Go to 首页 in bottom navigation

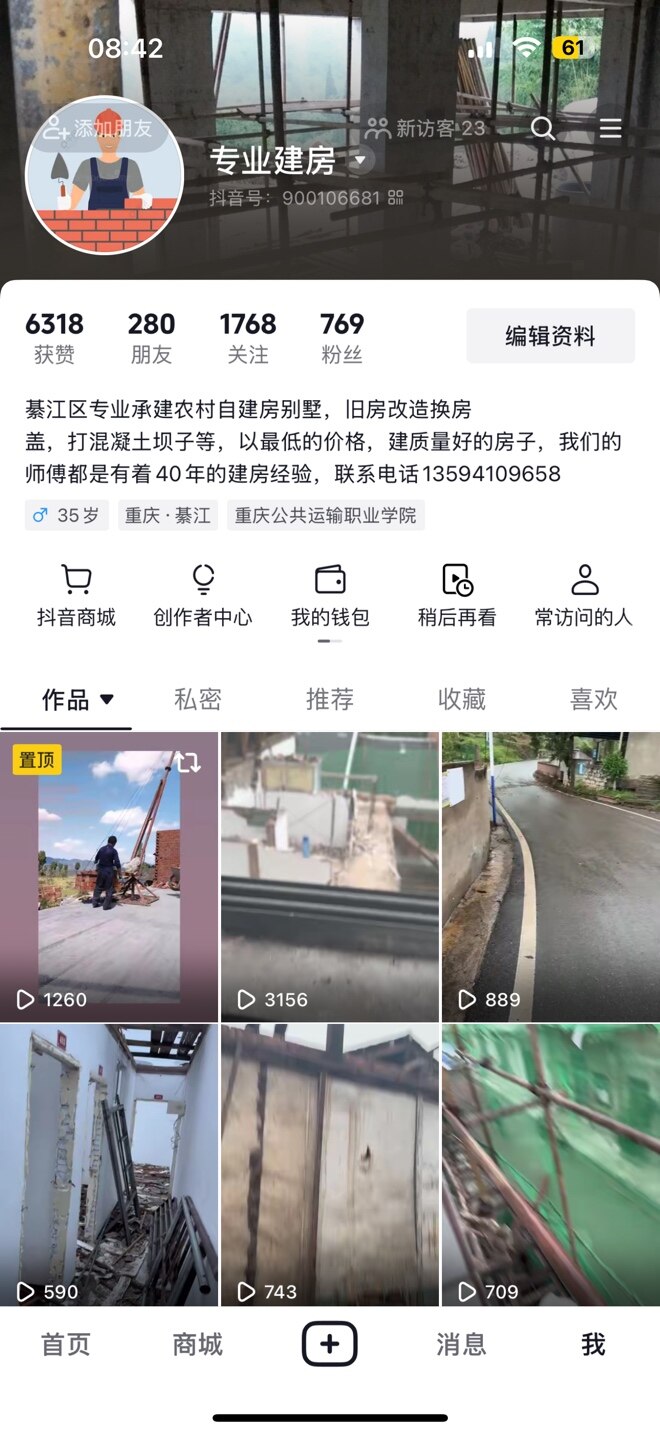pyautogui.click(x=66, y=1344)
